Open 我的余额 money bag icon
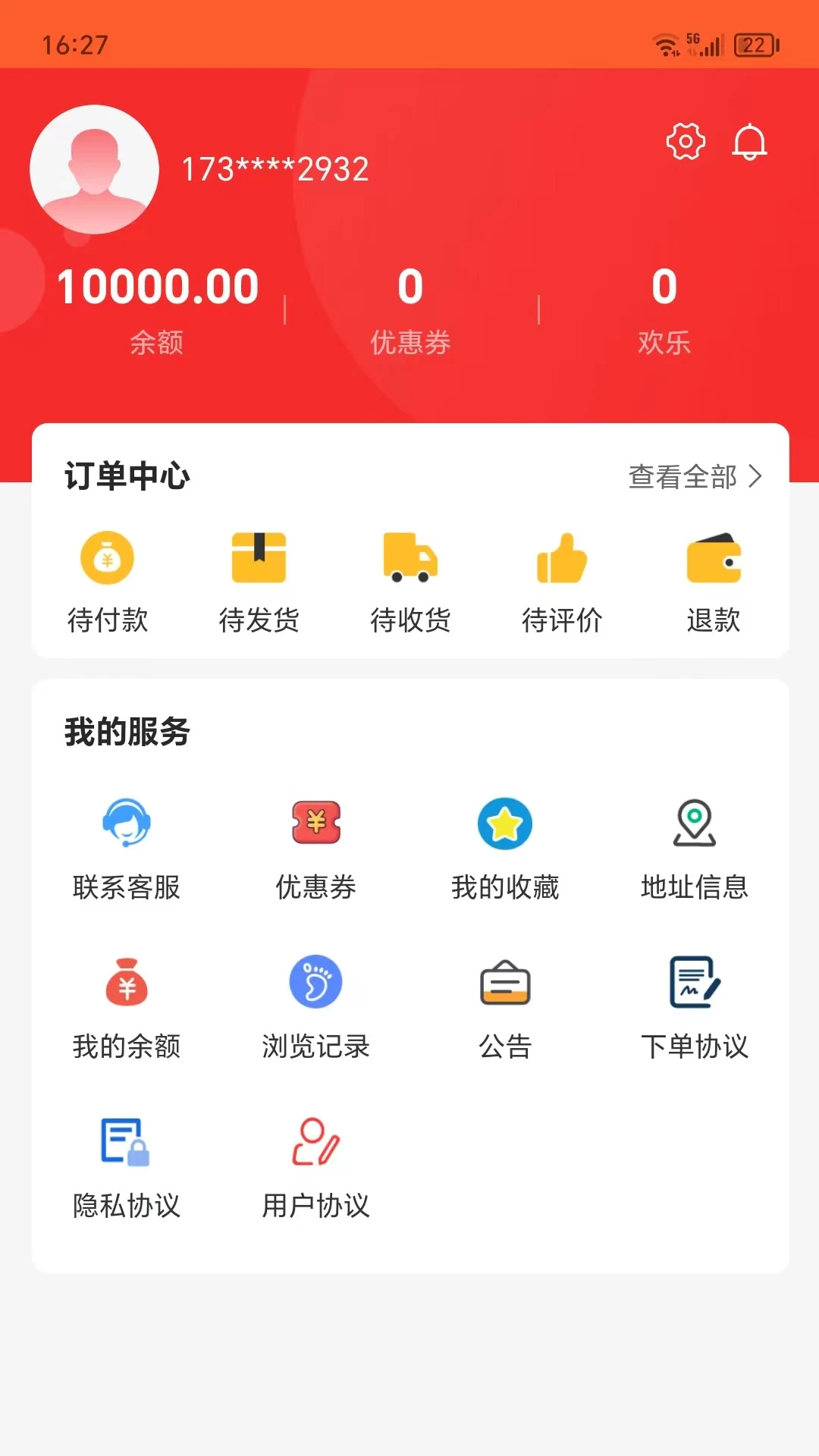Viewport: 819px width, 1456px height. coord(127,984)
